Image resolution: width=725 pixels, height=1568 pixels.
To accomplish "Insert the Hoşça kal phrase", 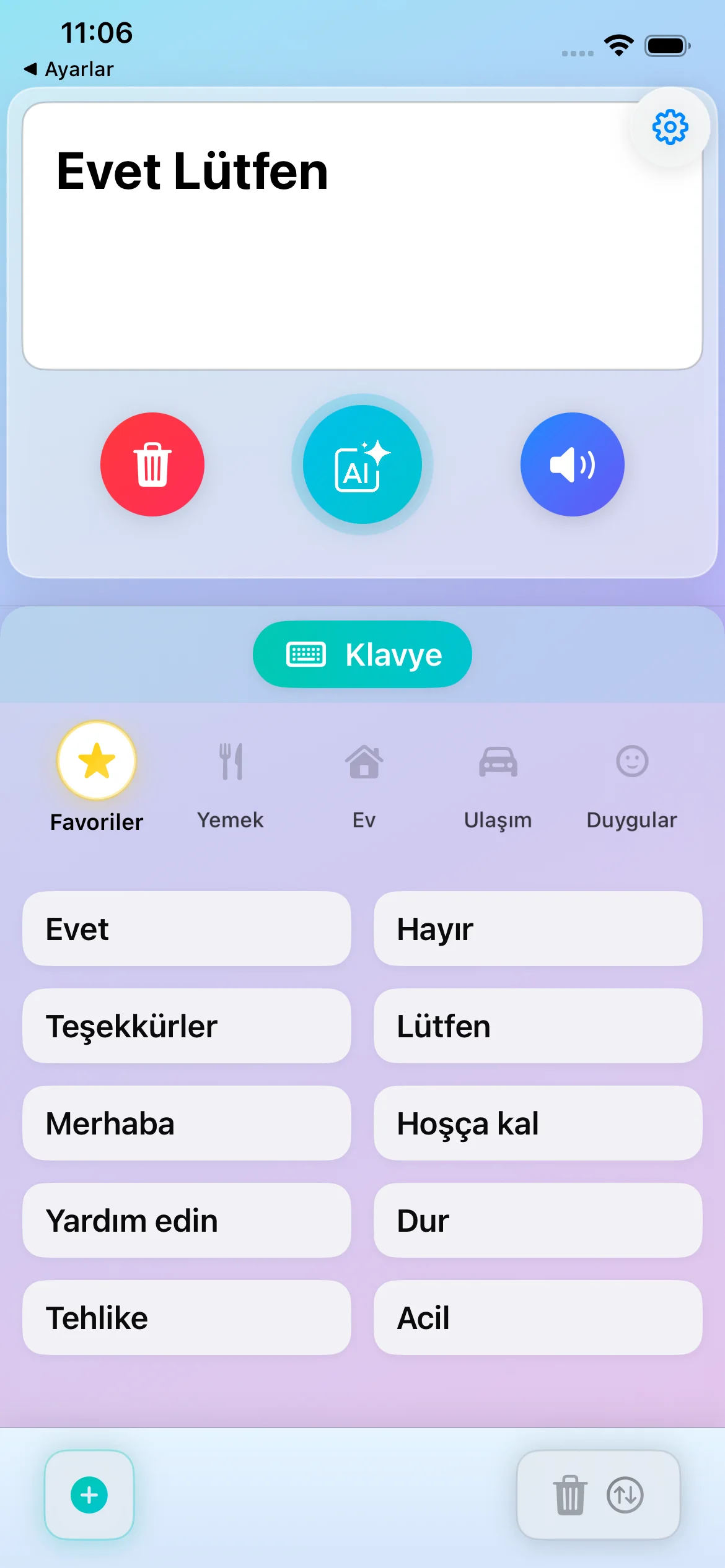I will click(x=538, y=1123).
